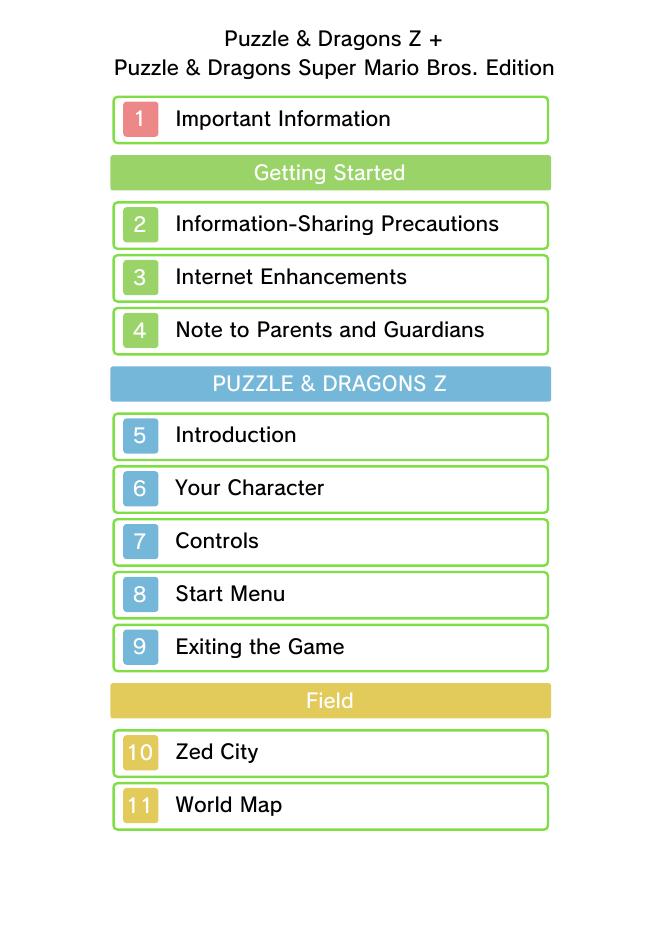Go to the World Map page
Viewport: 662px width, 936px height.
click(x=330, y=806)
